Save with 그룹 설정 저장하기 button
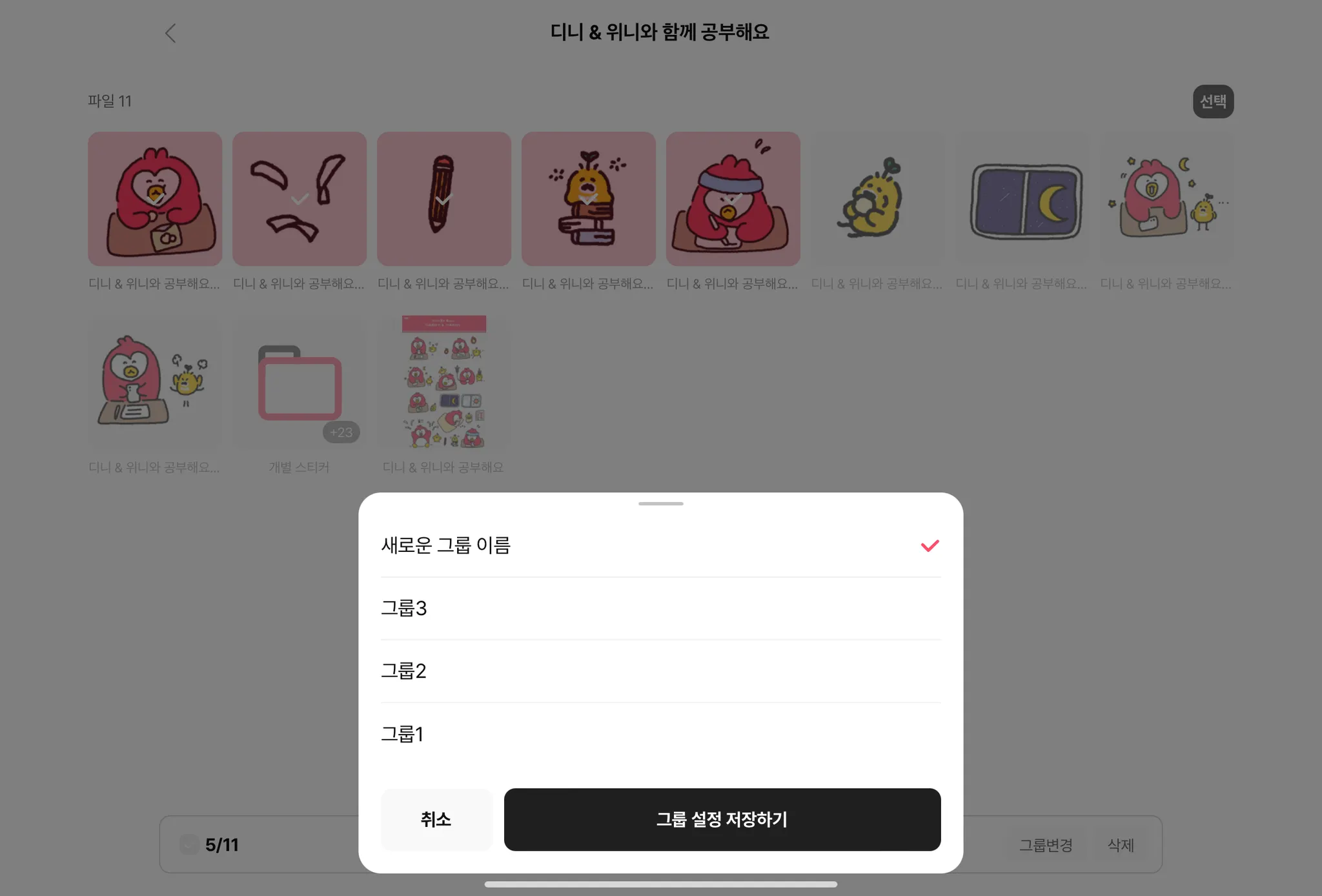This screenshot has height=896, width=1322. coord(722,819)
